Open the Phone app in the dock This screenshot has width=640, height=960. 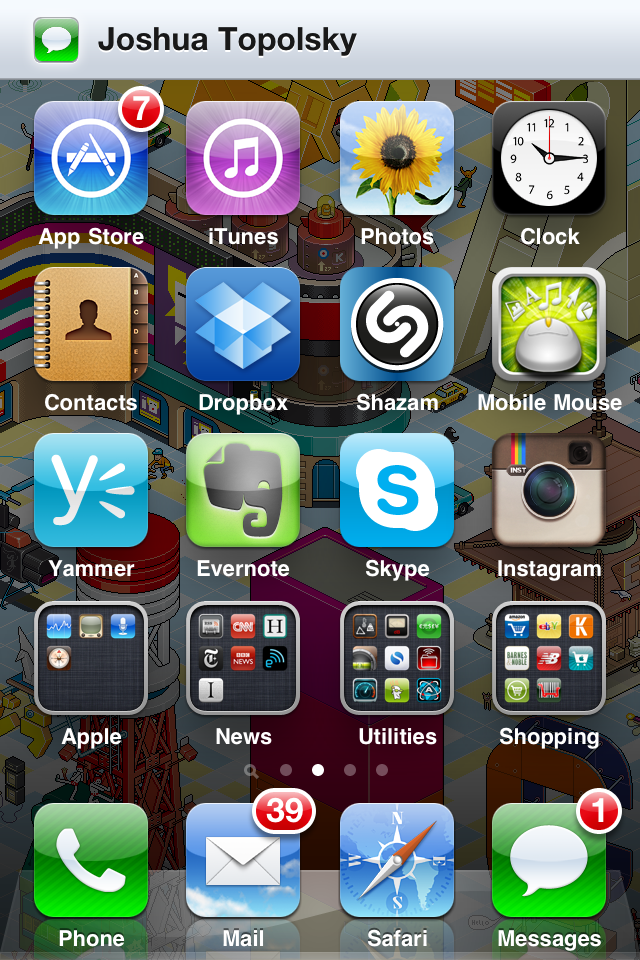[91, 860]
